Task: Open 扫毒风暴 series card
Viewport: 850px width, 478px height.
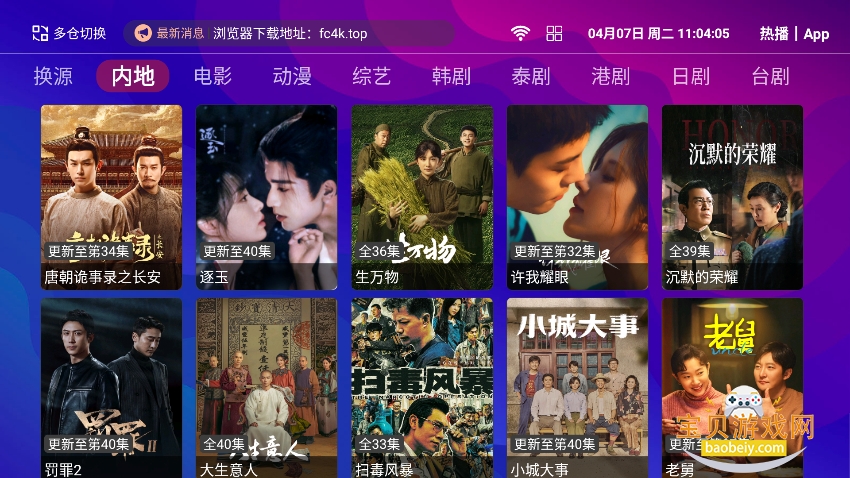Action: [x=422, y=388]
